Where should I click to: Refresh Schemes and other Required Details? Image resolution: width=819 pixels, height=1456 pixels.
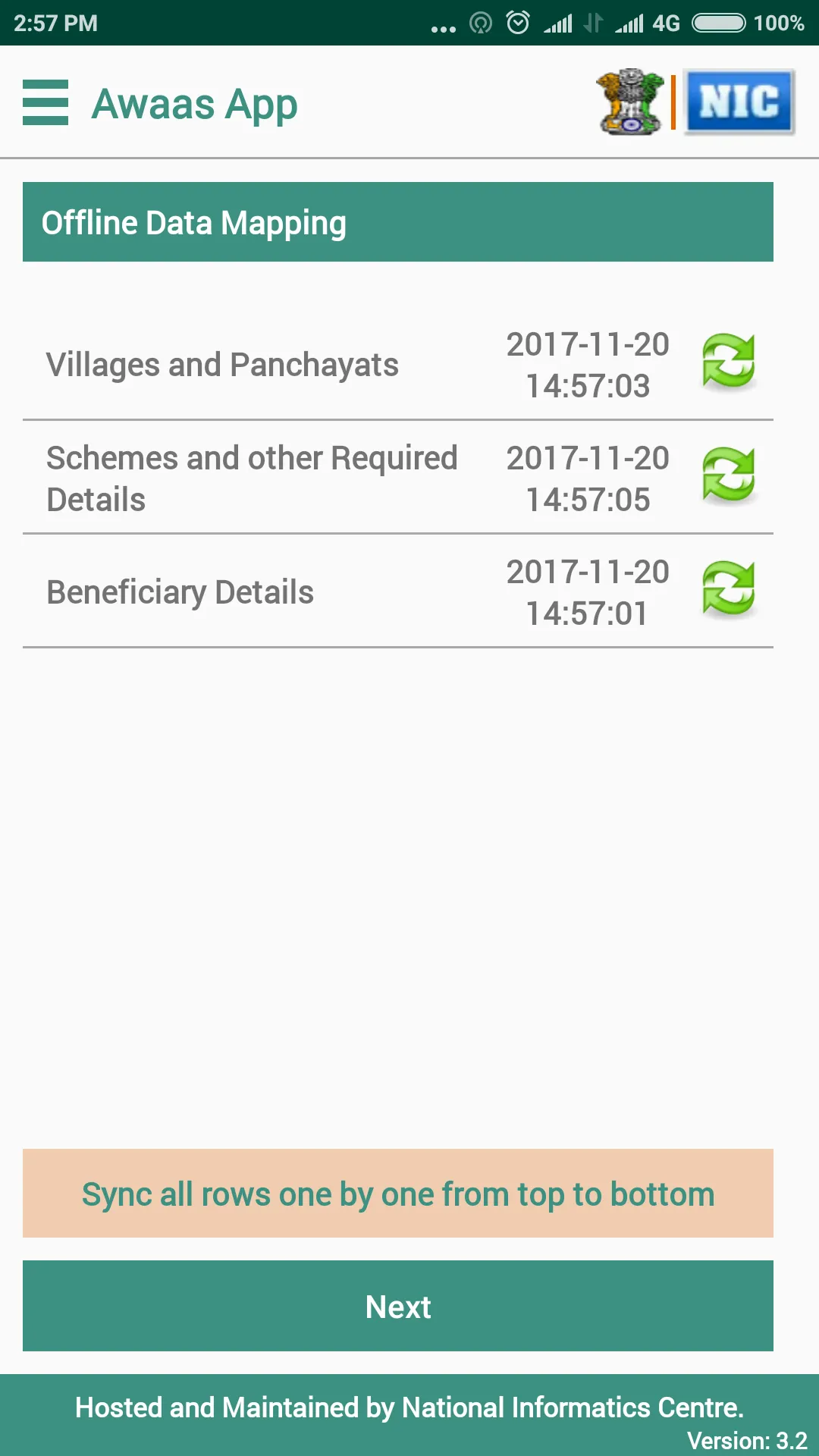coord(728,475)
